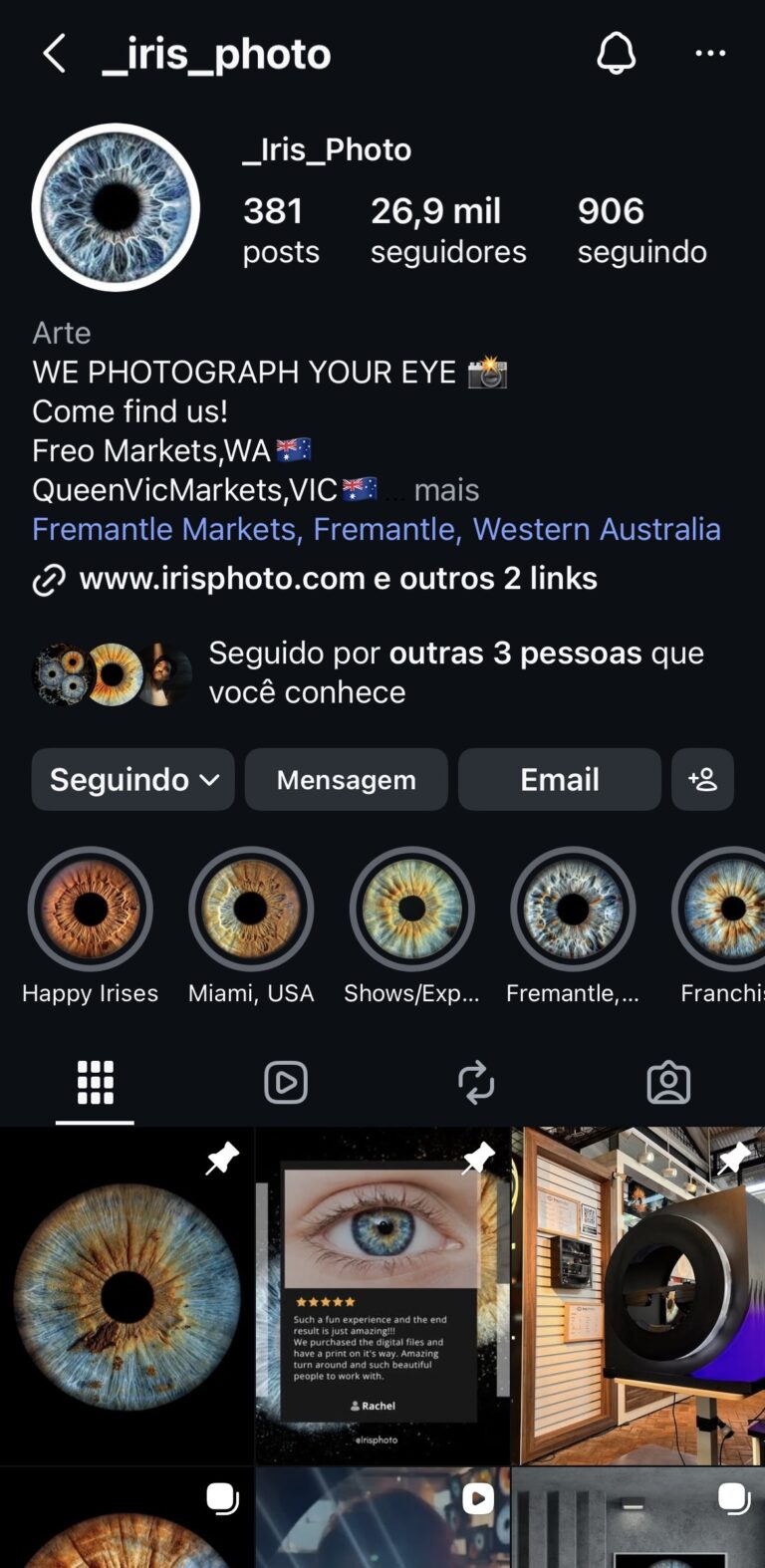765x1568 pixels.
Task: Tap the add-person suggestion icon
Action: point(702,779)
